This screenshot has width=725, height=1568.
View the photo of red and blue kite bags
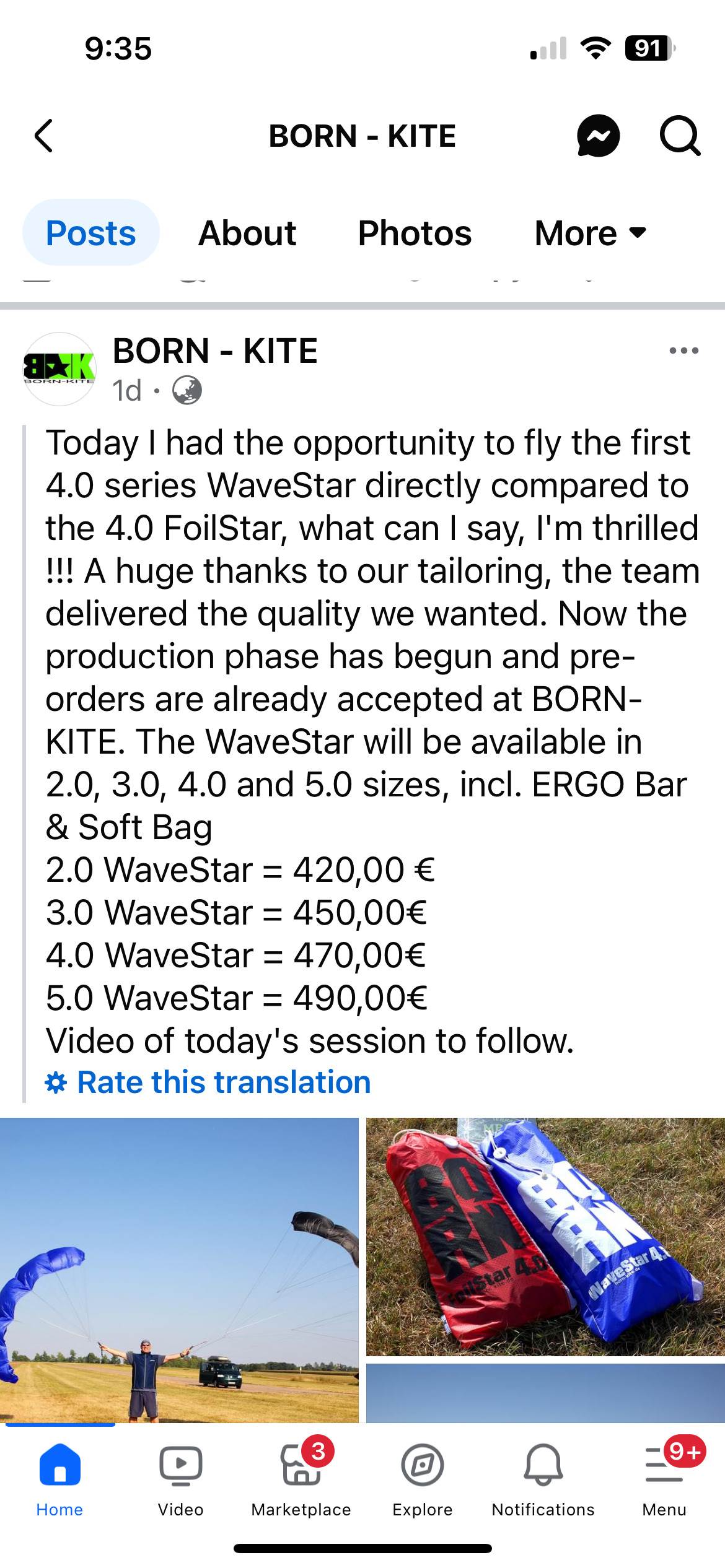click(x=545, y=1236)
